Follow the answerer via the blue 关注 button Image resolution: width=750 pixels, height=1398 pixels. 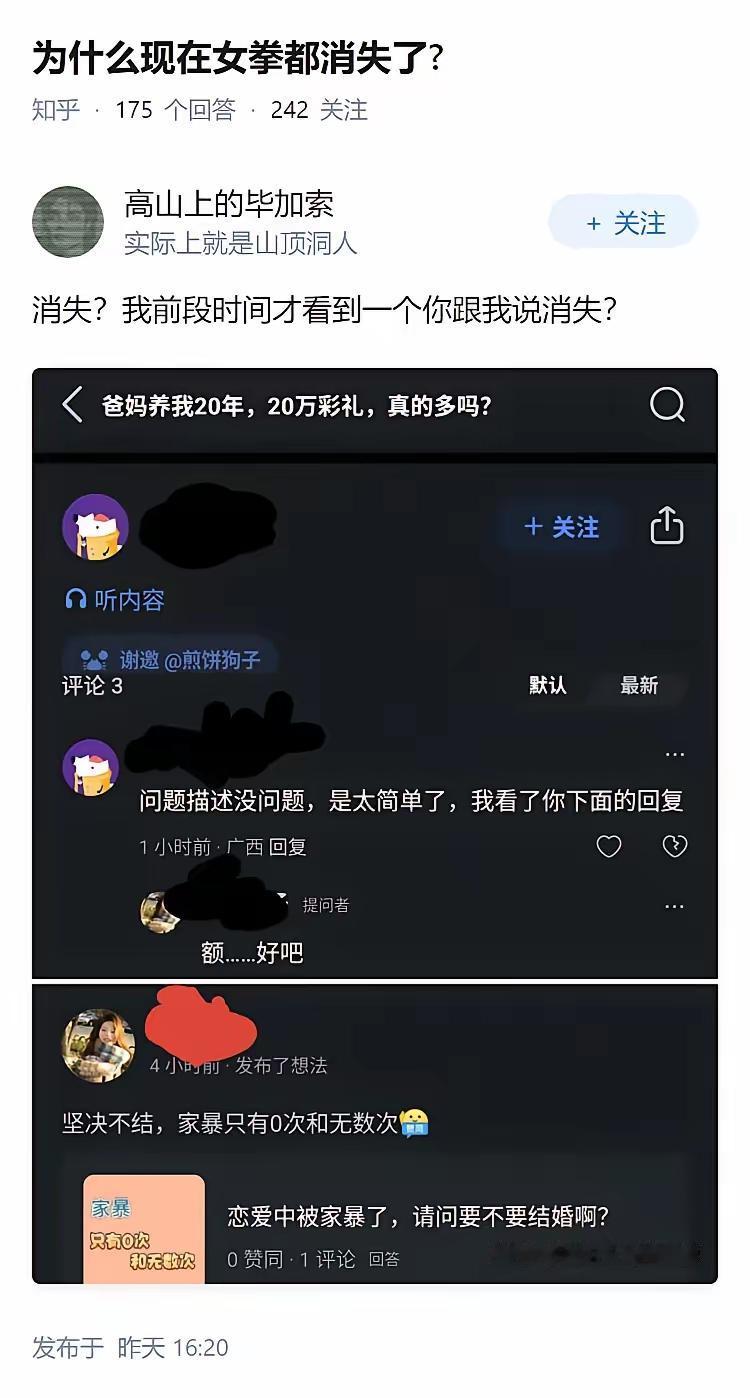coord(622,222)
